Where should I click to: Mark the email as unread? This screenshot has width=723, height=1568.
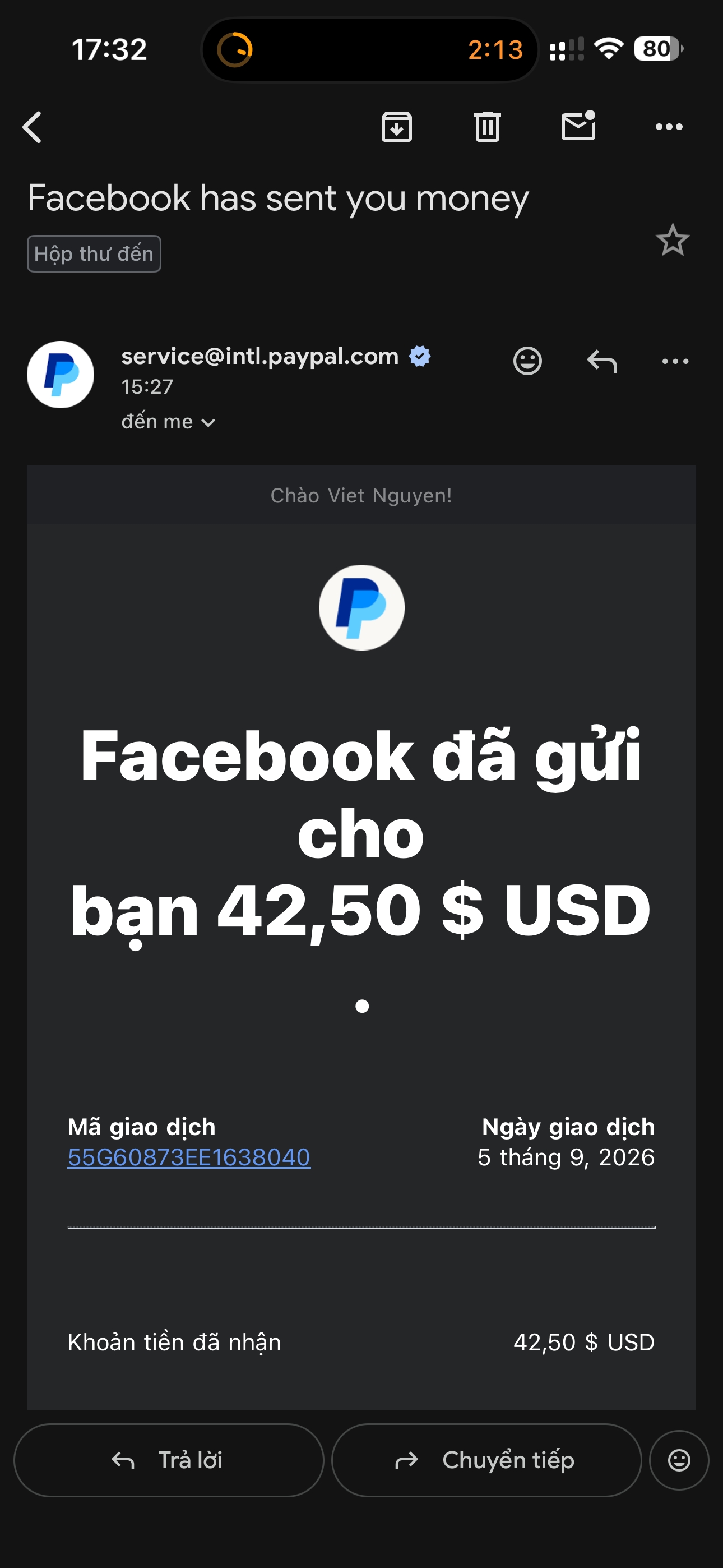[x=578, y=126]
